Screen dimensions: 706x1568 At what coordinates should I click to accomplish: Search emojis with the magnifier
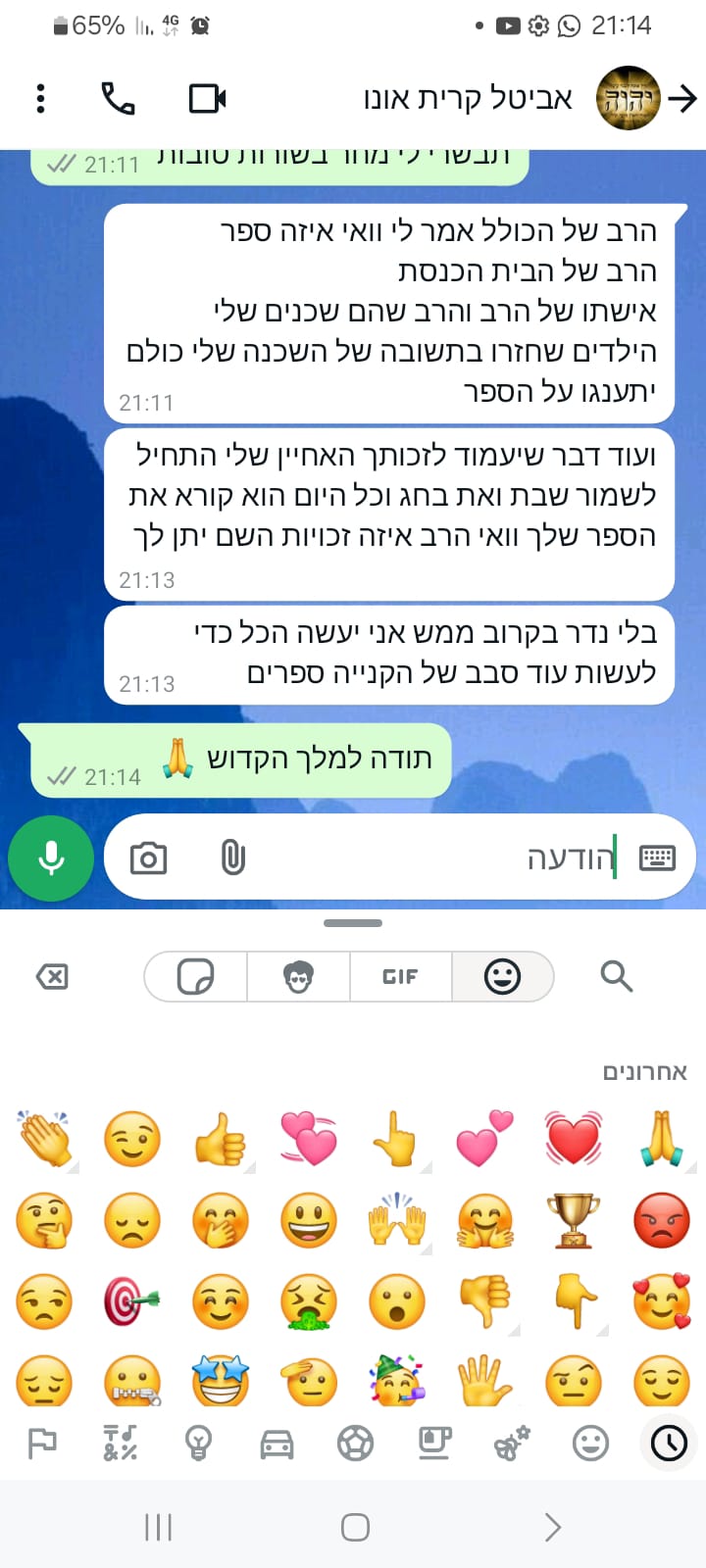(616, 977)
